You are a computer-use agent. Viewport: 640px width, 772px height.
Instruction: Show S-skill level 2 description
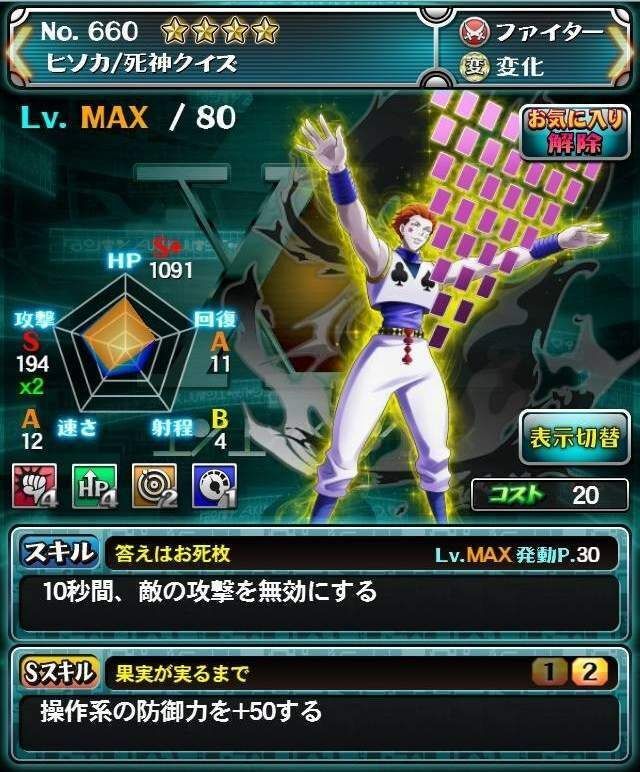pyautogui.click(x=590, y=672)
